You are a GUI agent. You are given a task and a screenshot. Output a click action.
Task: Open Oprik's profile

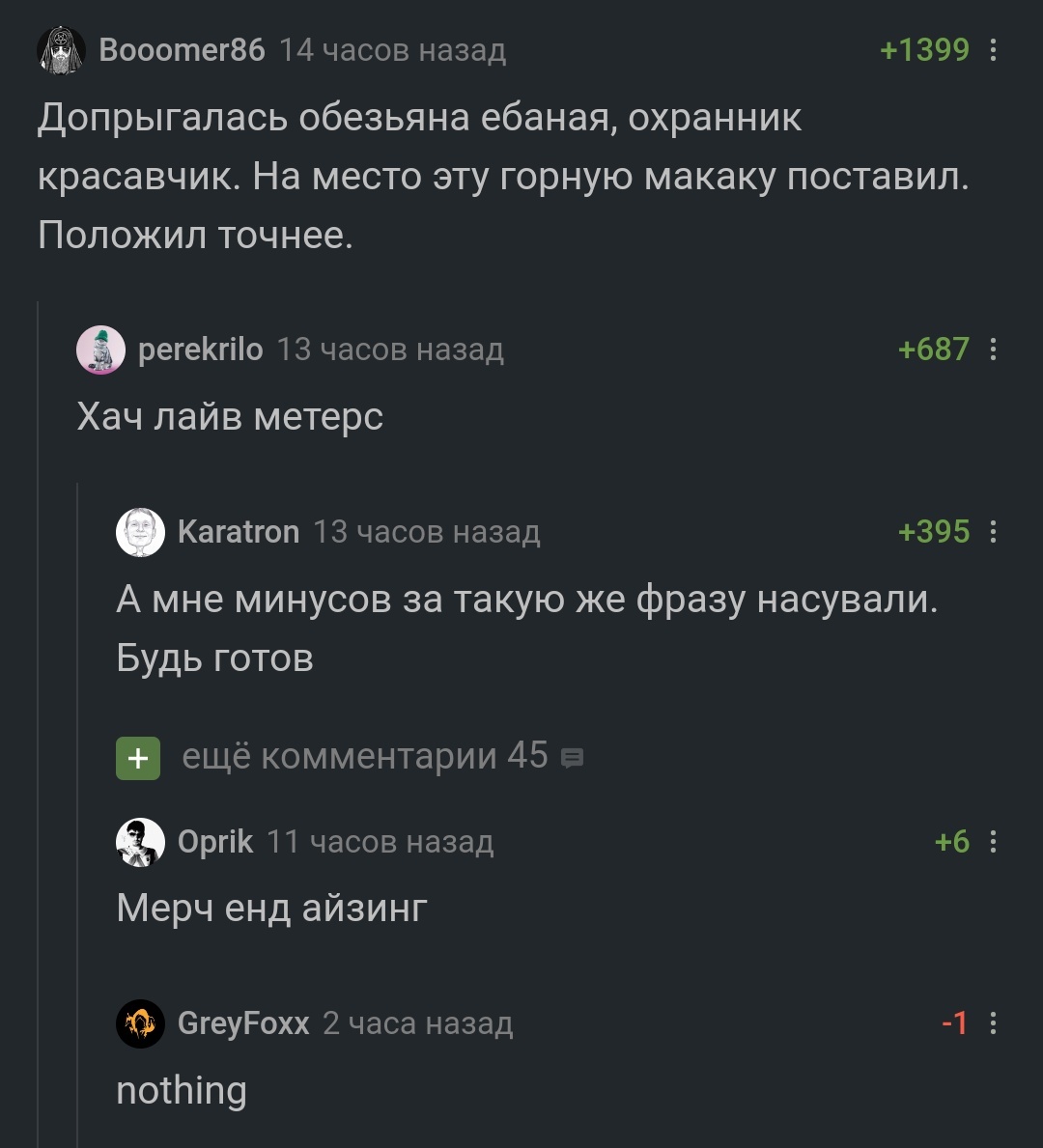pos(215,842)
